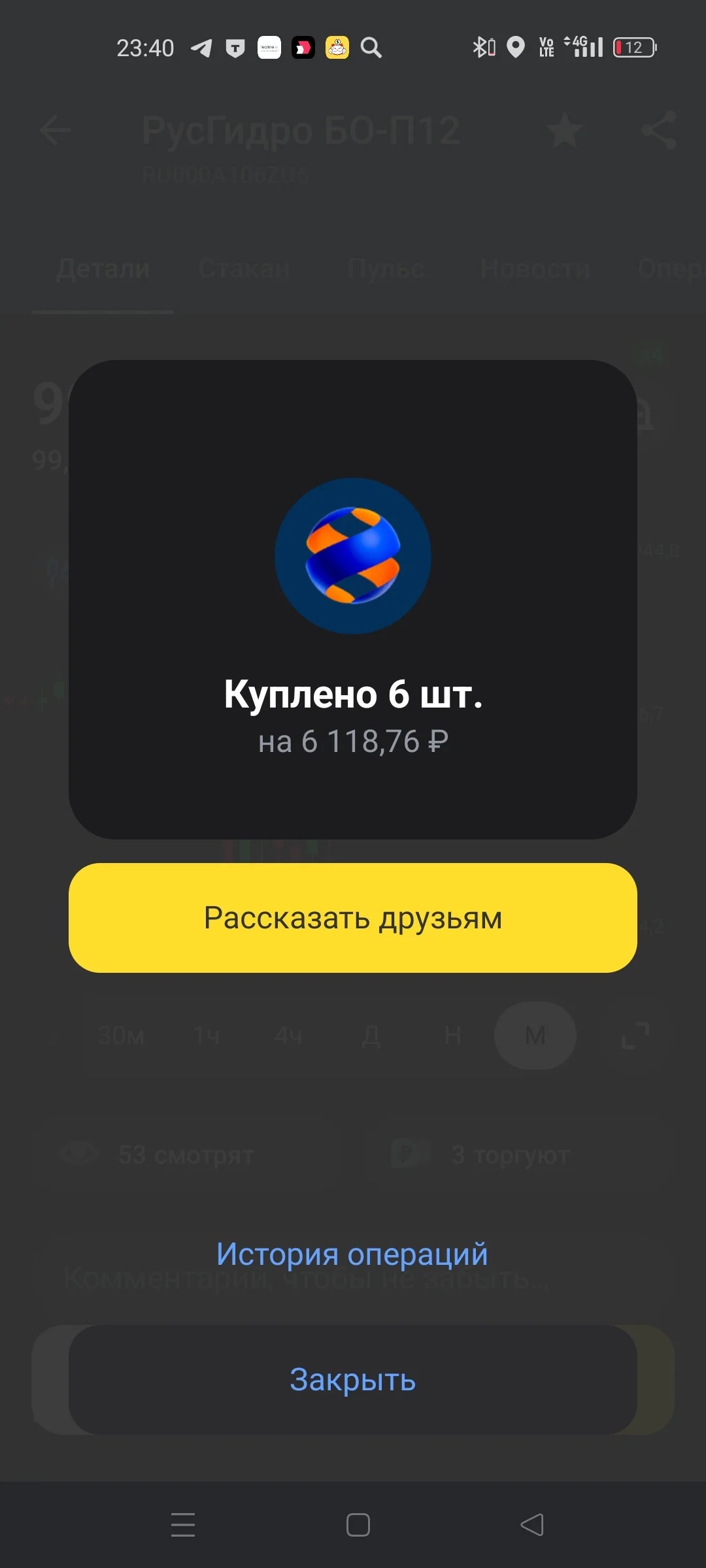Go back with the system back button
Screen dimensions: 706x1568
pos(532,1525)
